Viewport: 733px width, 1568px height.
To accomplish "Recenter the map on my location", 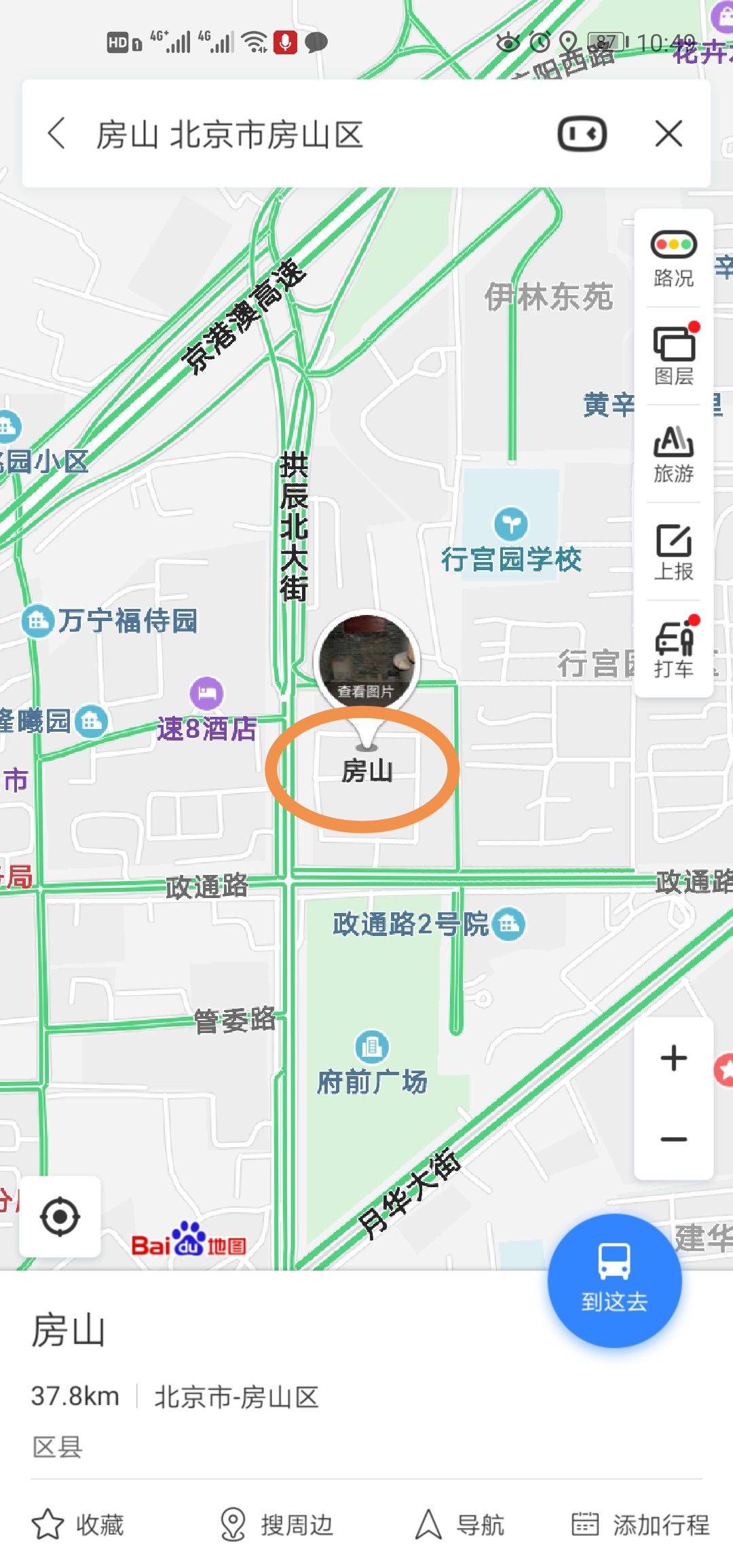I will (60, 1217).
